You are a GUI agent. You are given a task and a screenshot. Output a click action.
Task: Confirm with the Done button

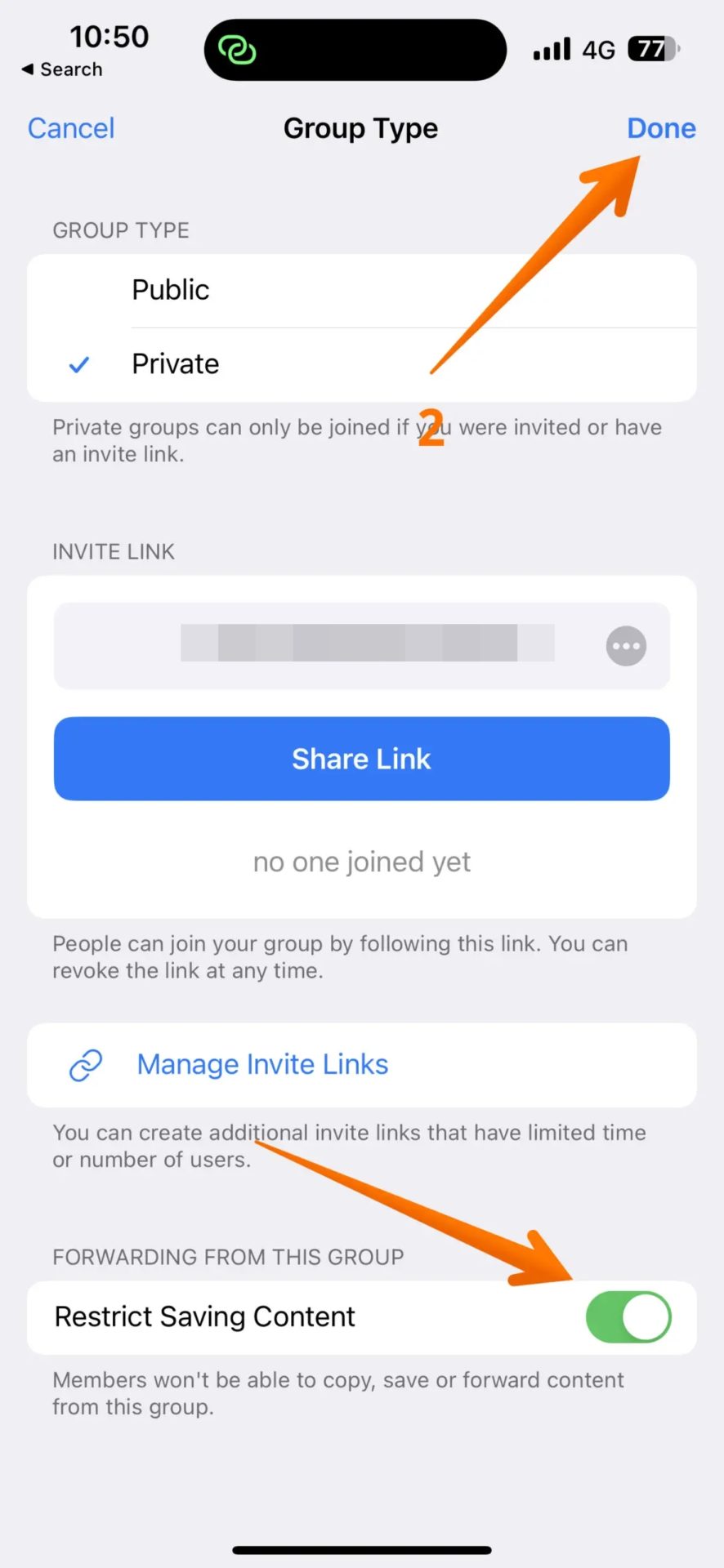point(660,128)
